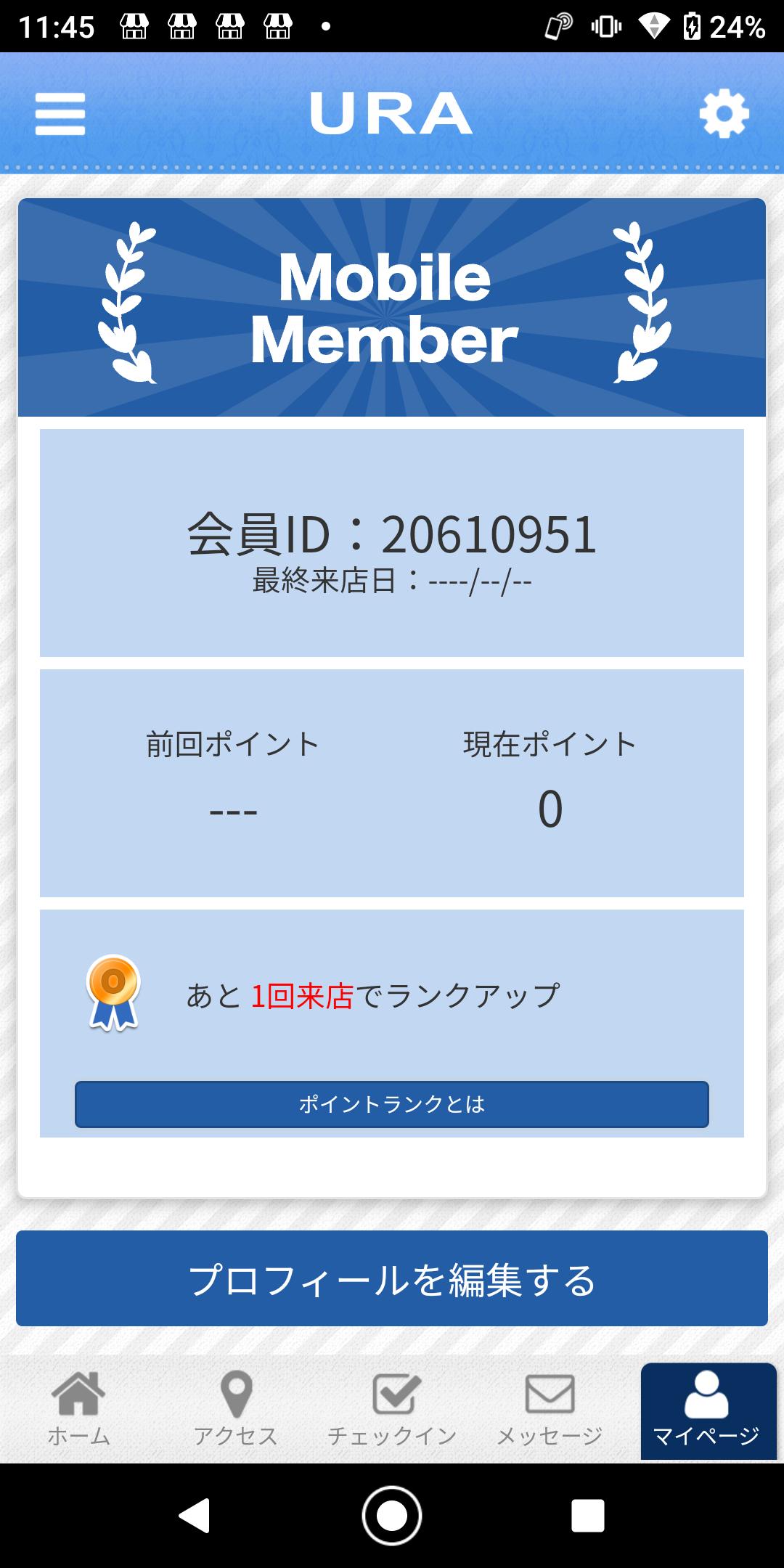Open the hamburger navigation menu
Image resolution: width=784 pixels, height=1568 pixels.
(x=60, y=113)
